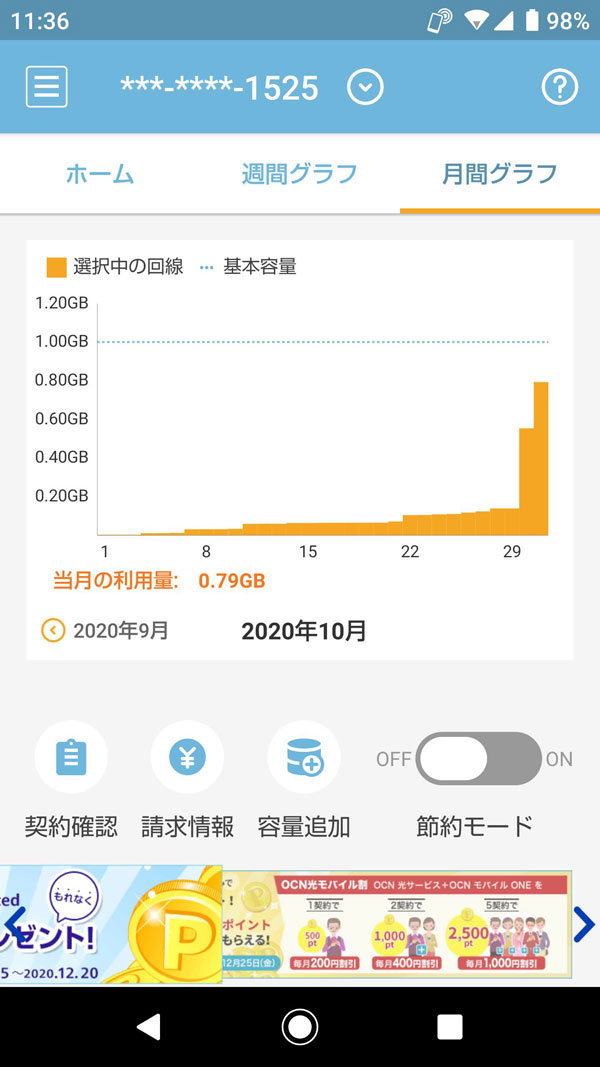Image resolution: width=600 pixels, height=1067 pixels.
Task: Go back using system back button
Action: (149, 1026)
